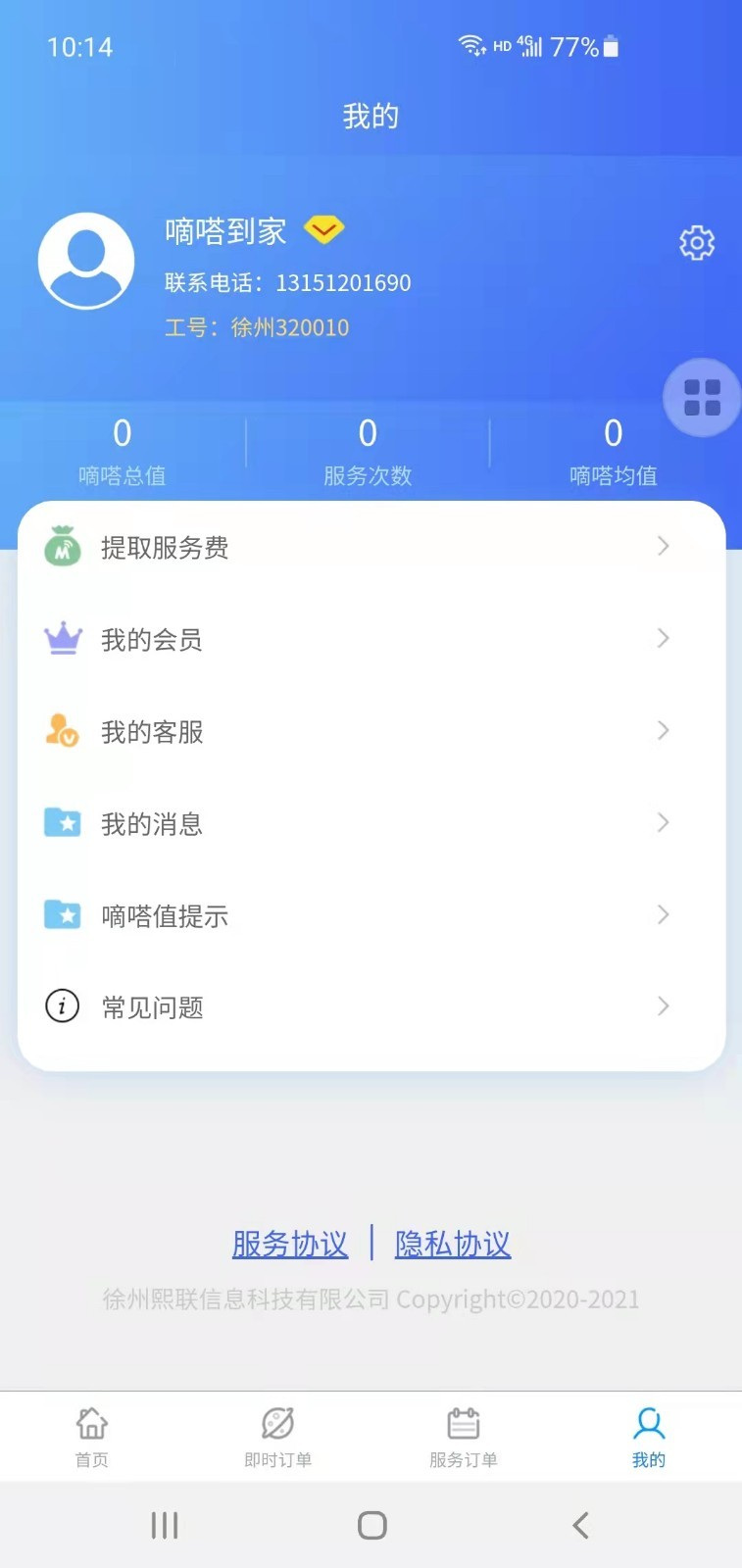The height and width of the screenshot is (1568, 742).
Task: Tap the floating grid button on the right edge
Action: [701, 398]
